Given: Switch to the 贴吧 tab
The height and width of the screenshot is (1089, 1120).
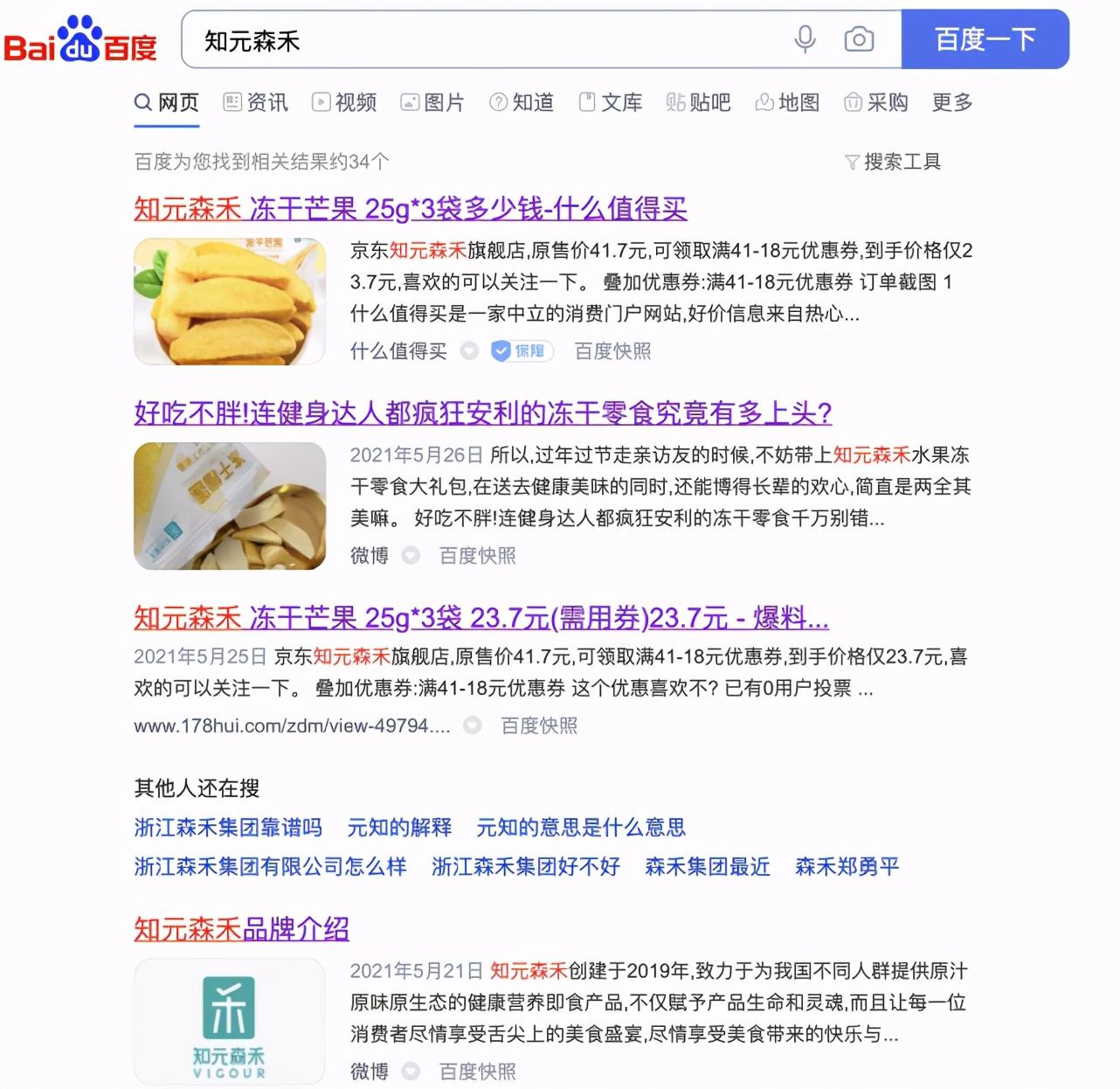Looking at the screenshot, I should click(x=698, y=102).
